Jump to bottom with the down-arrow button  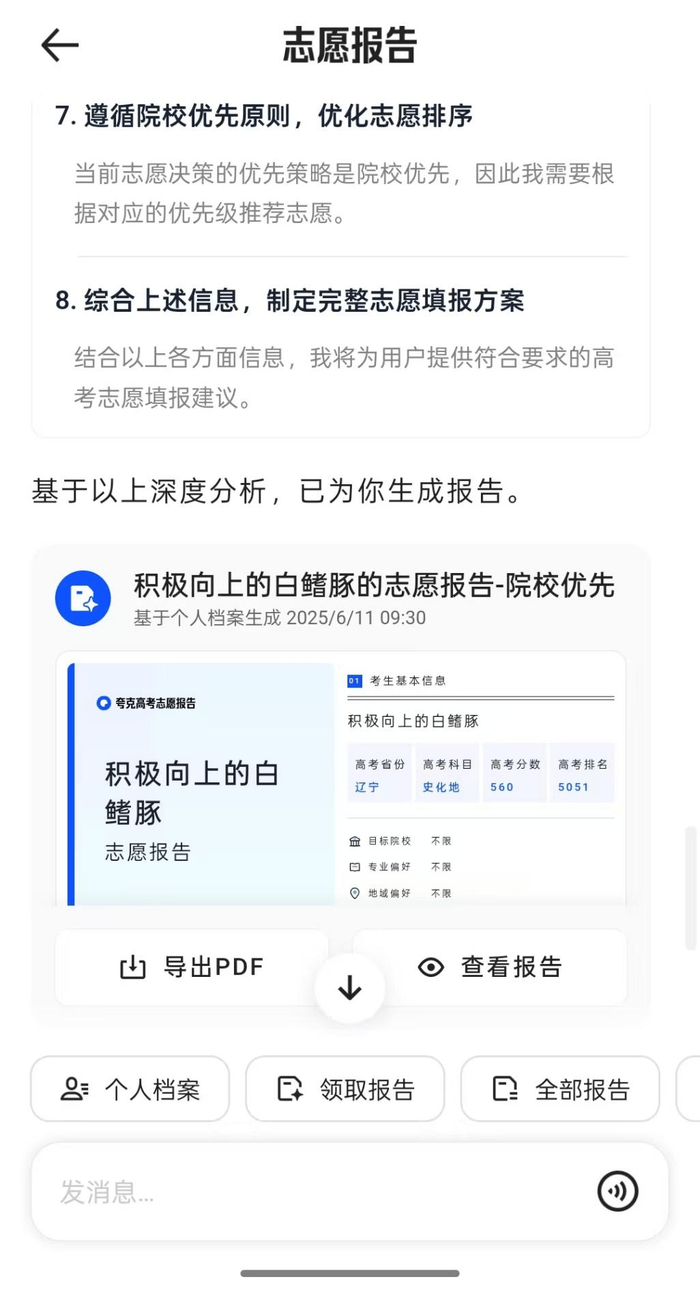[x=349, y=988]
